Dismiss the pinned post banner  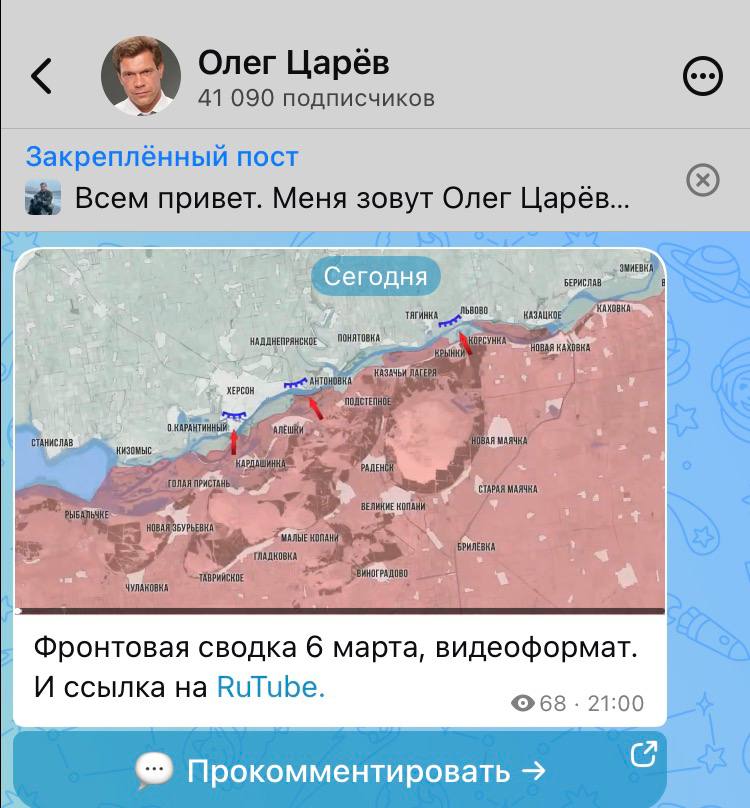[703, 180]
